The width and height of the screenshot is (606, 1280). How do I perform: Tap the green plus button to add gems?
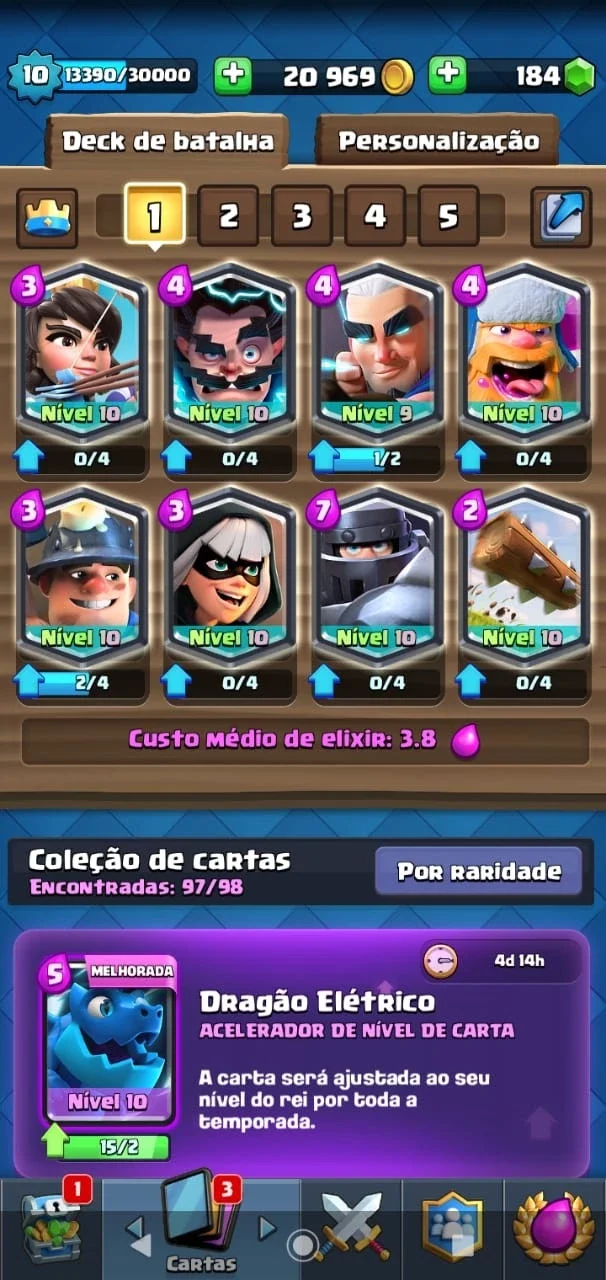pos(447,75)
